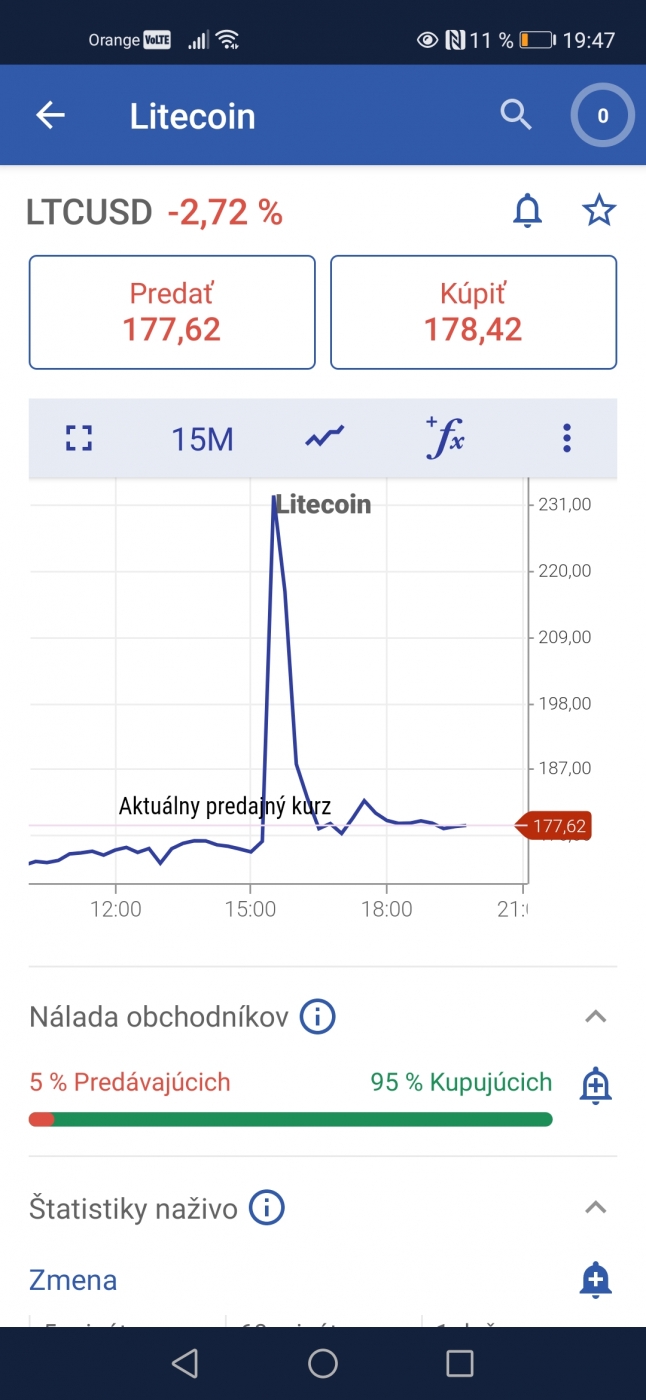The image size is (646, 1400).
Task: Change the 15M chart timeframe
Action: 202,438
